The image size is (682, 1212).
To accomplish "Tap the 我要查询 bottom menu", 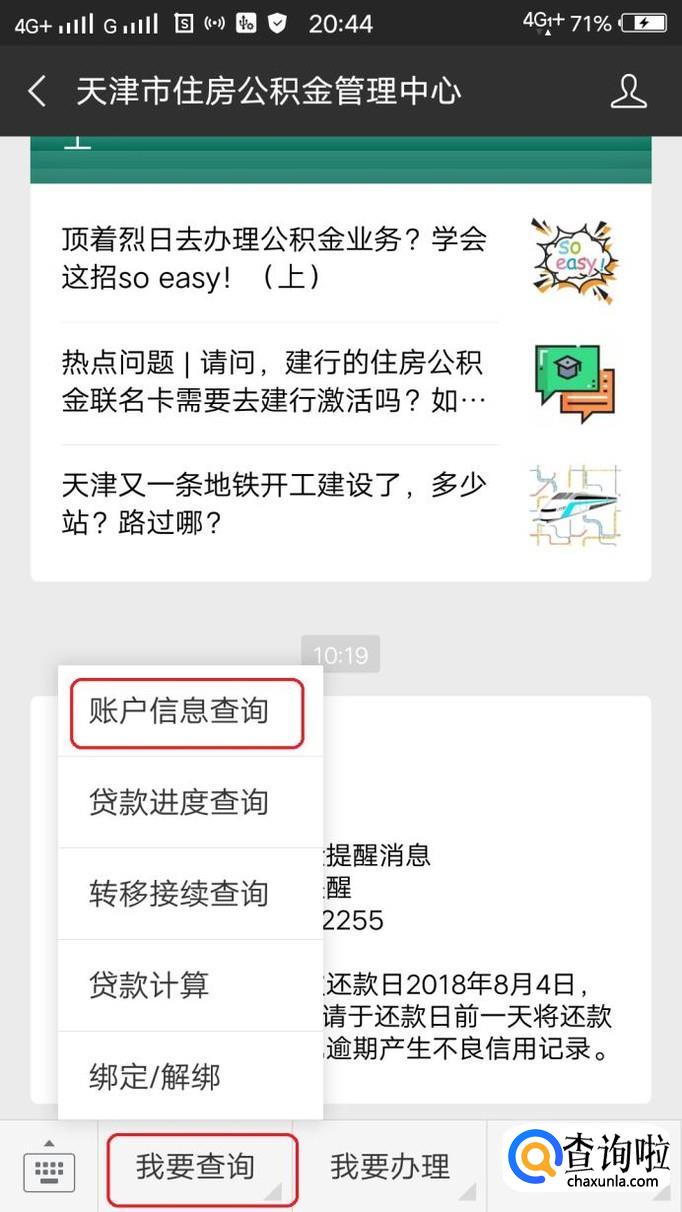I will [198, 1167].
